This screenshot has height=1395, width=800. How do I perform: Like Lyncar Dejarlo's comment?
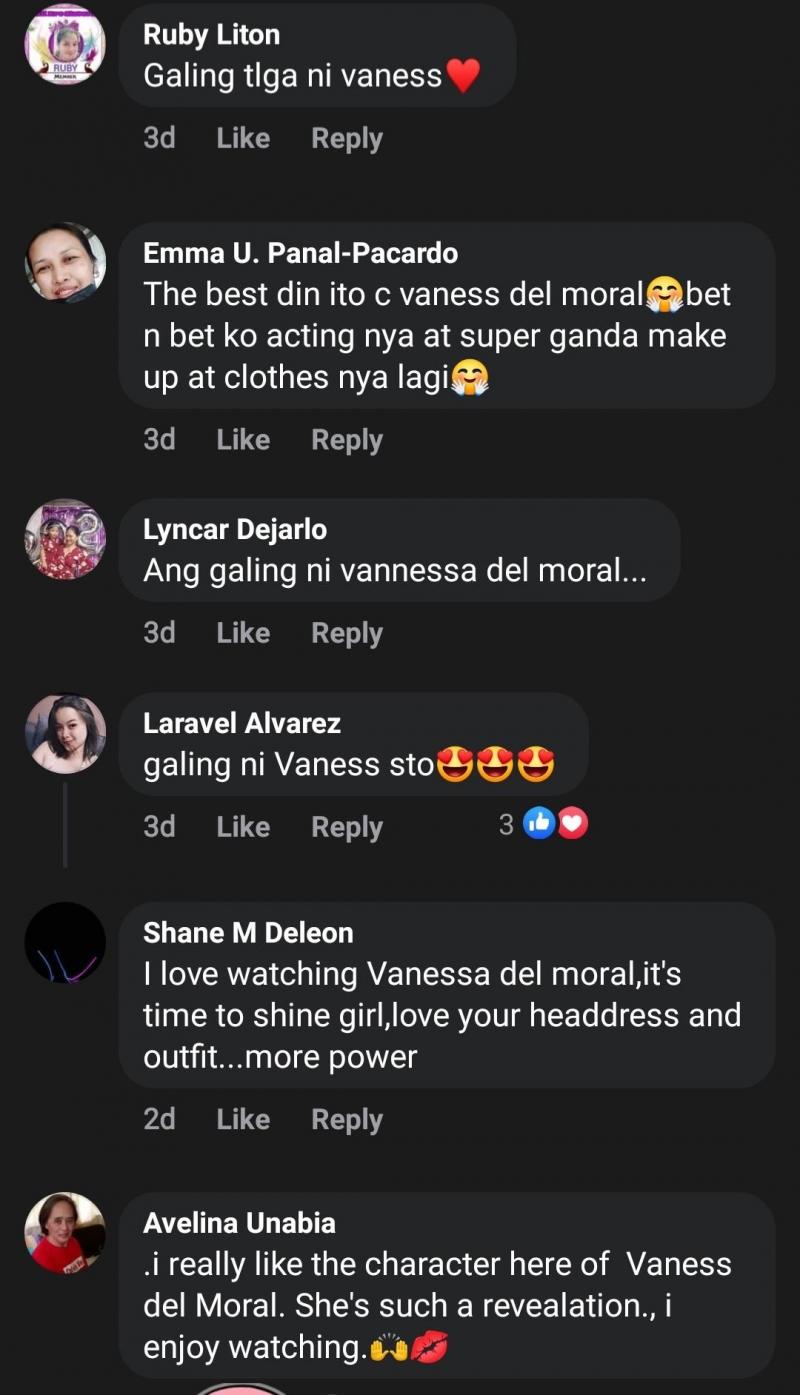pyautogui.click(x=243, y=633)
